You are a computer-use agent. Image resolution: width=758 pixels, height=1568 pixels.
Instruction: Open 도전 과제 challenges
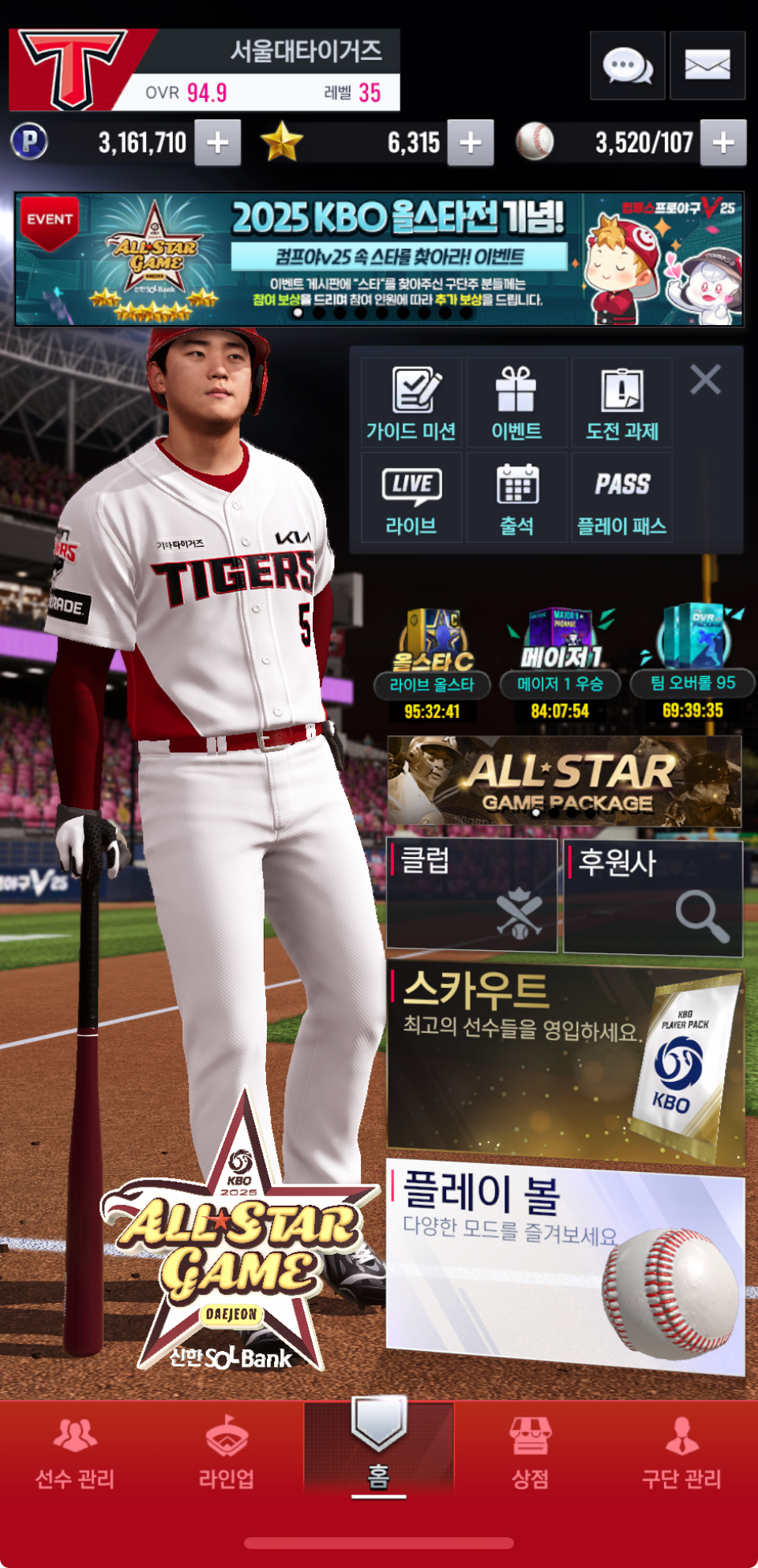[622, 402]
